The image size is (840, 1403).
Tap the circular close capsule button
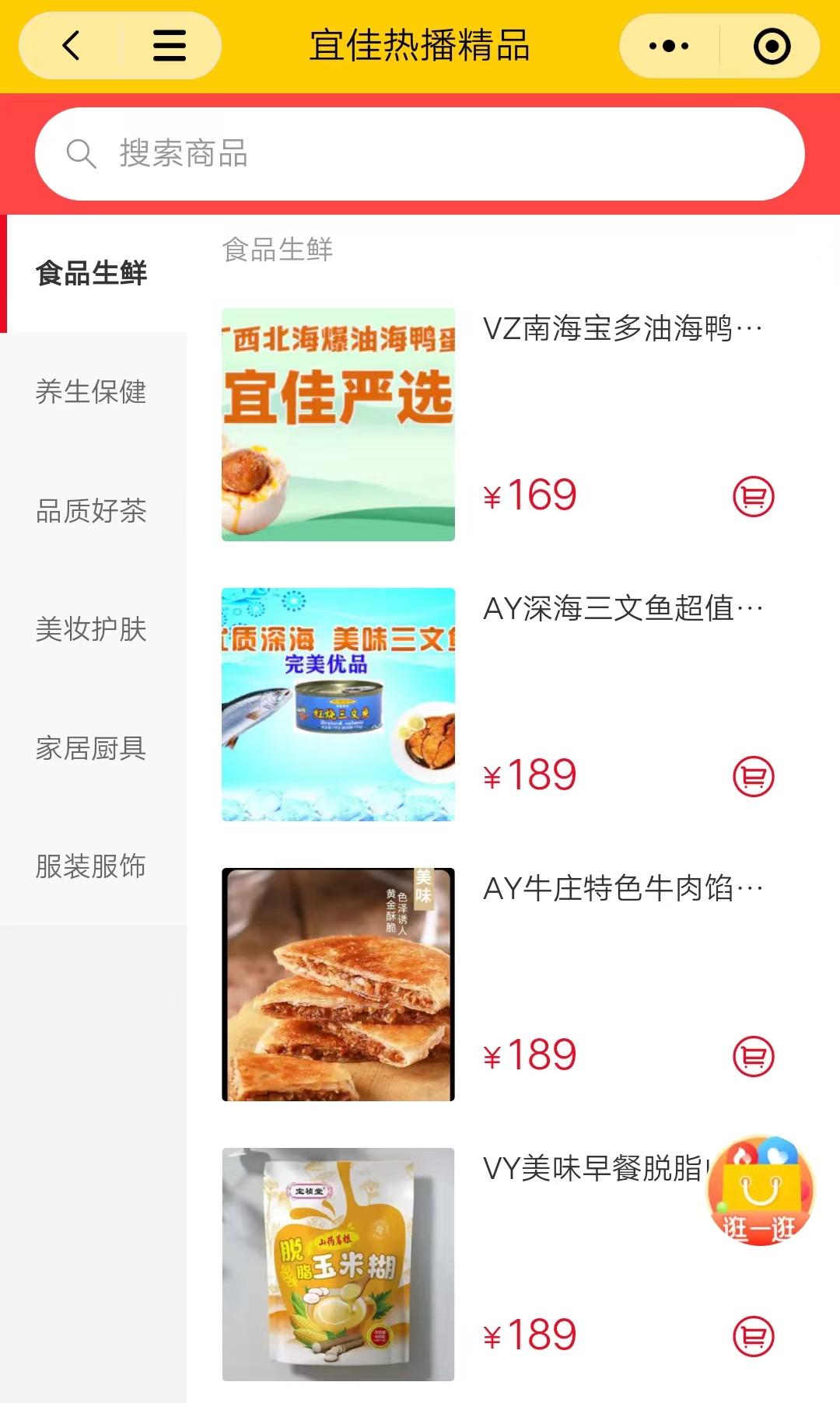tap(770, 45)
